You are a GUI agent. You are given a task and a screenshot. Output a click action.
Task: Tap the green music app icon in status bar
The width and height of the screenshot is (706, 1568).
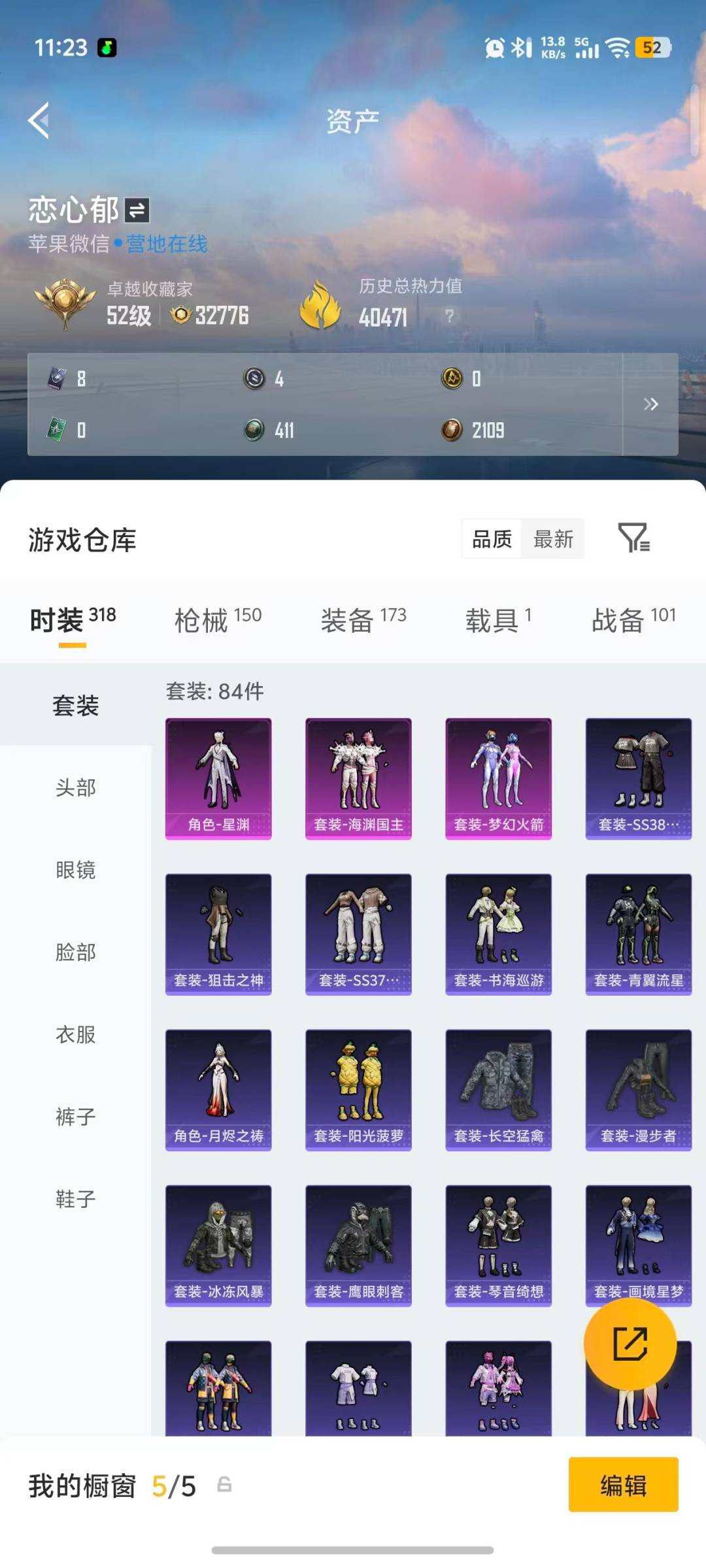(x=107, y=48)
